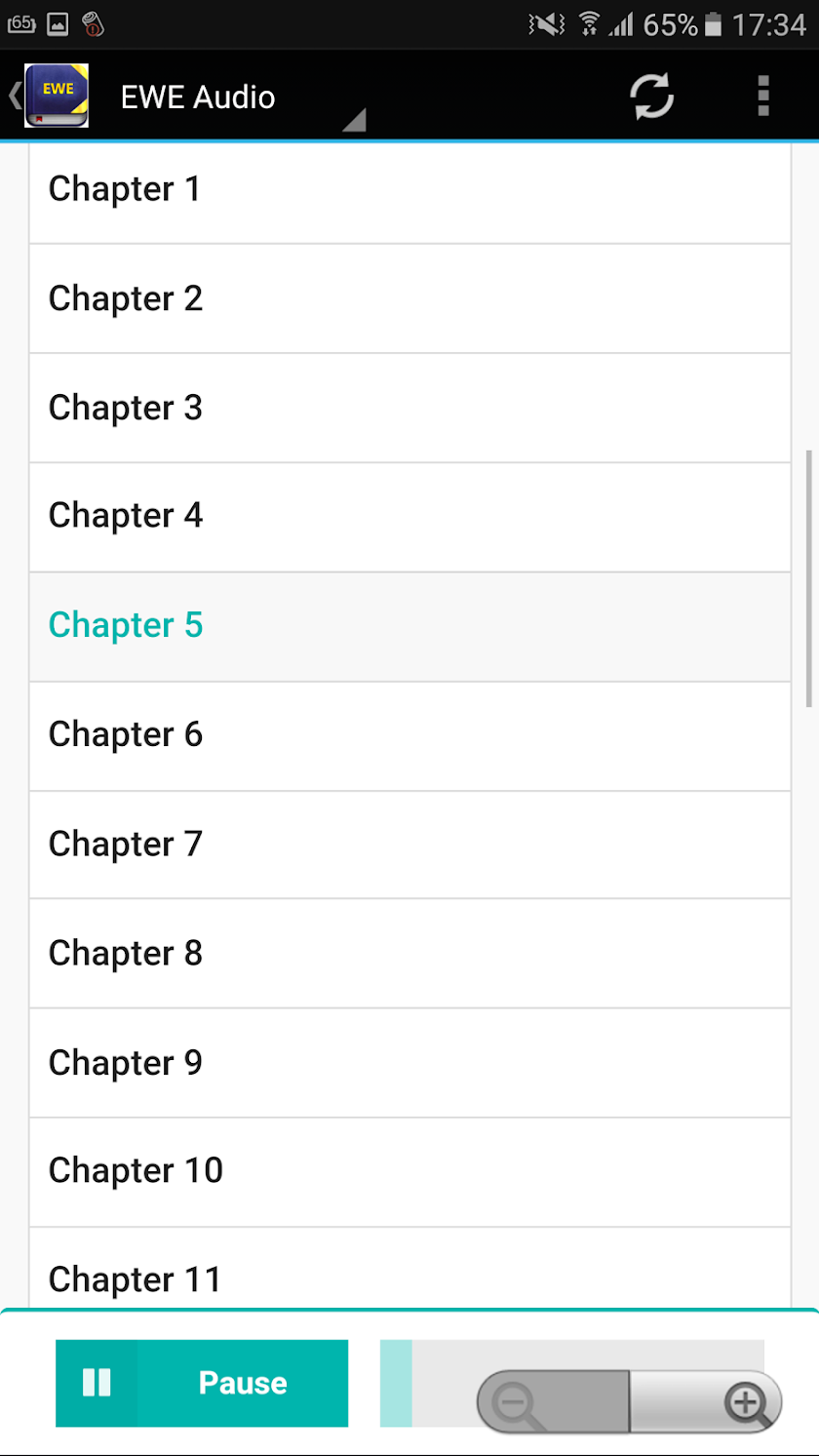Choose Chapter 7
The image size is (819, 1456).
(409, 844)
